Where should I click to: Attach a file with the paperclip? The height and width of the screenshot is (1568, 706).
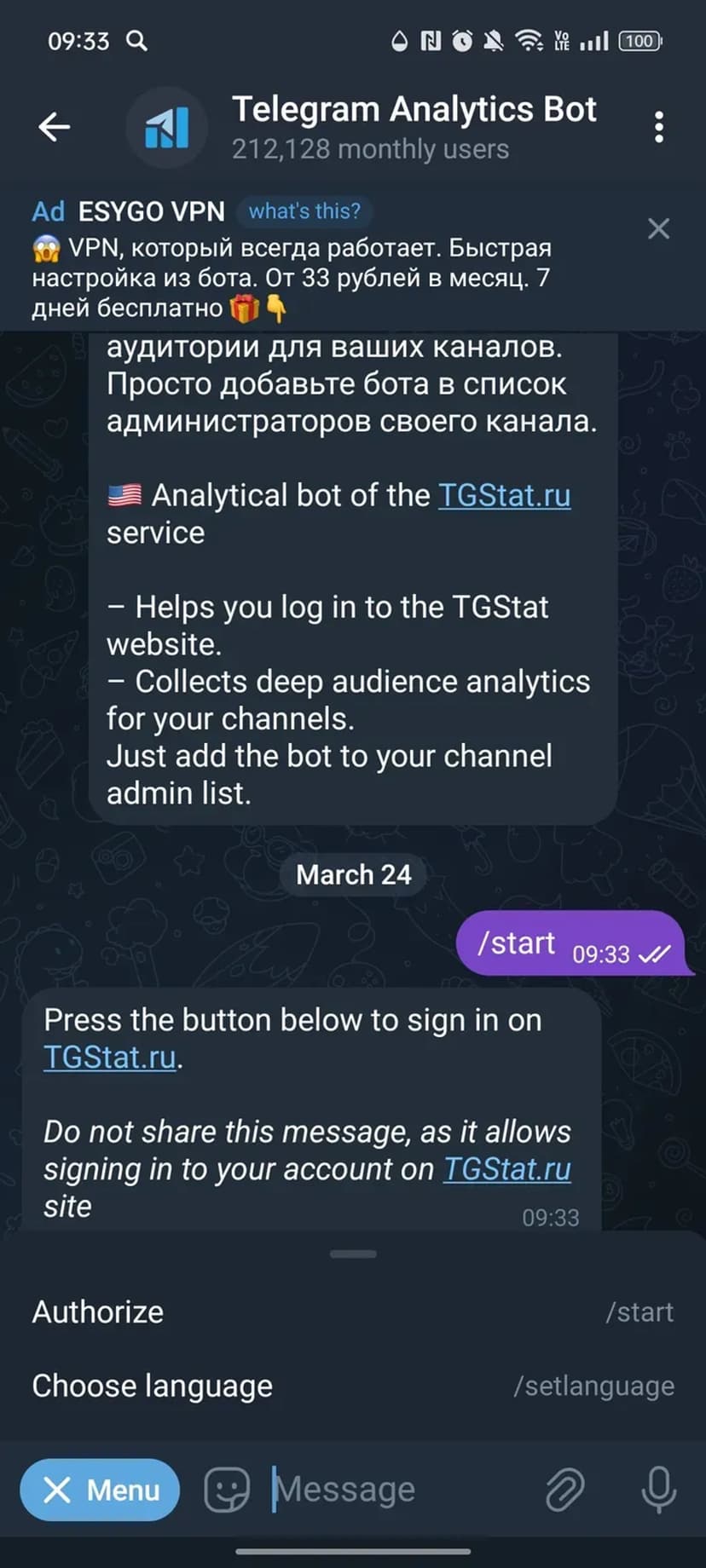click(564, 1490)
